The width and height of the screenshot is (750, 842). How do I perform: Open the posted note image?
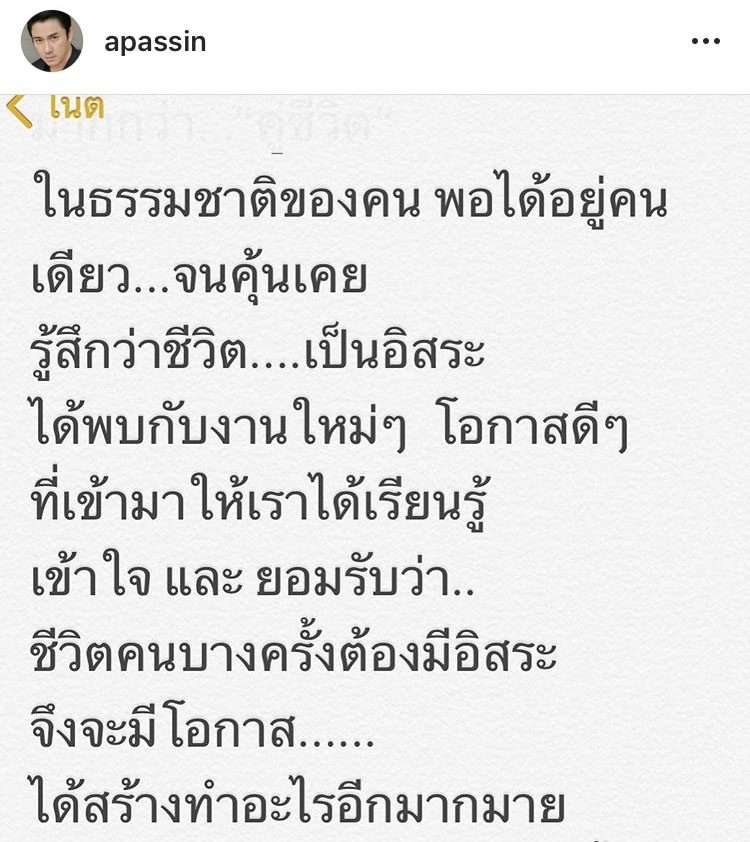[375, 470]
